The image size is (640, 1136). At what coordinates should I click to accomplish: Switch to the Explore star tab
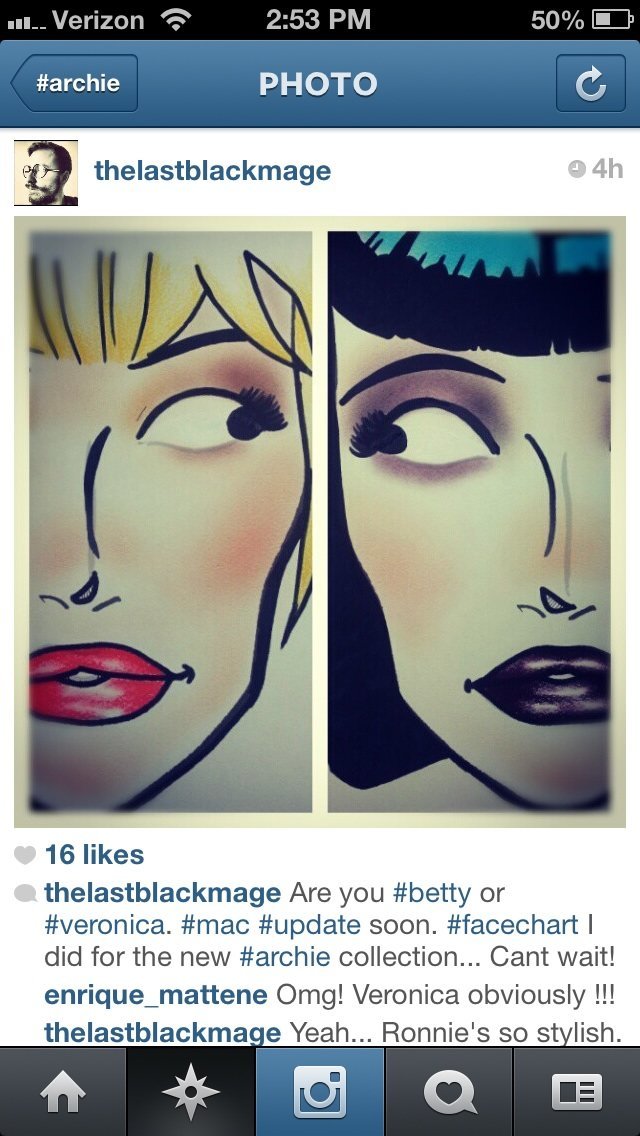pyautogui.click(x=191, y=1092)
